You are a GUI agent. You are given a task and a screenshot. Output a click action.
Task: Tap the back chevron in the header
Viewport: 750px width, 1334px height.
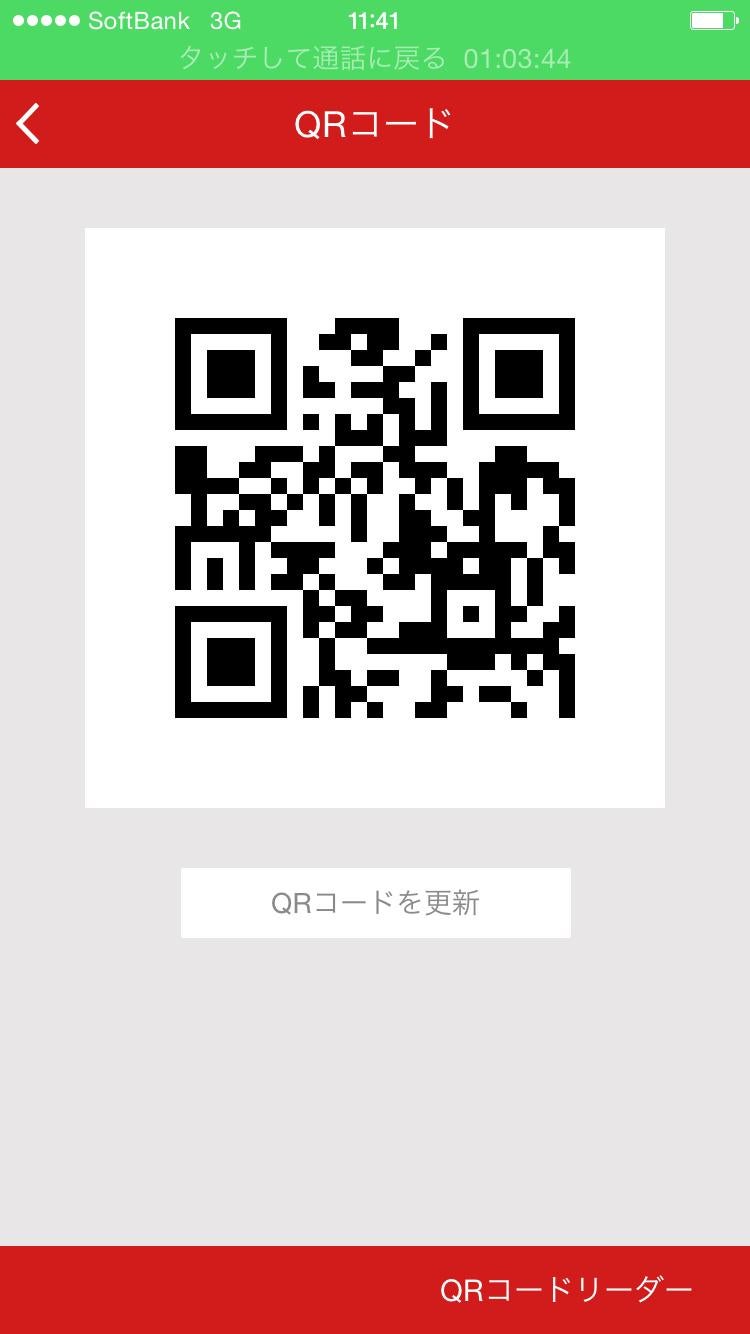(27, 122)
